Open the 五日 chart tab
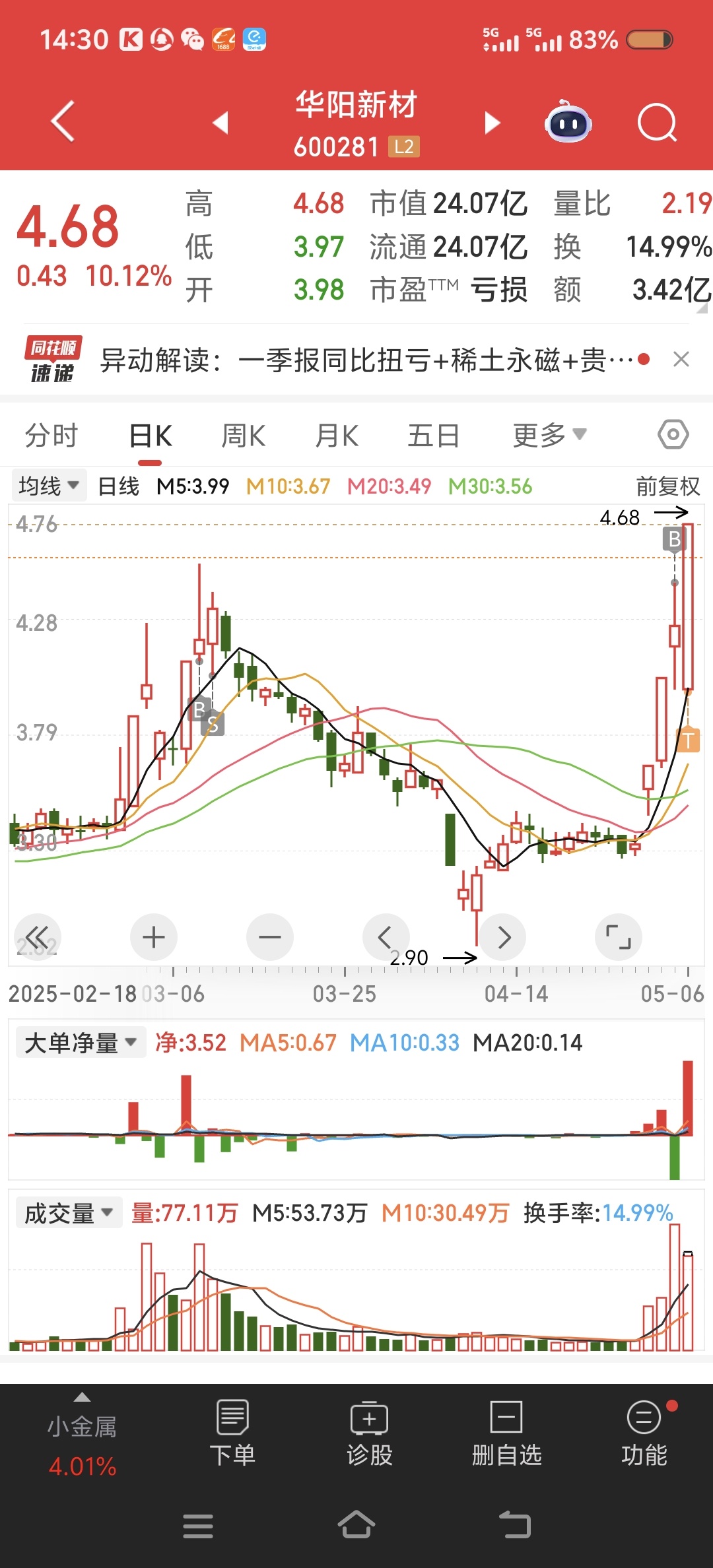The width and height of the screenshot is (713, 1568). pos(433,436)
